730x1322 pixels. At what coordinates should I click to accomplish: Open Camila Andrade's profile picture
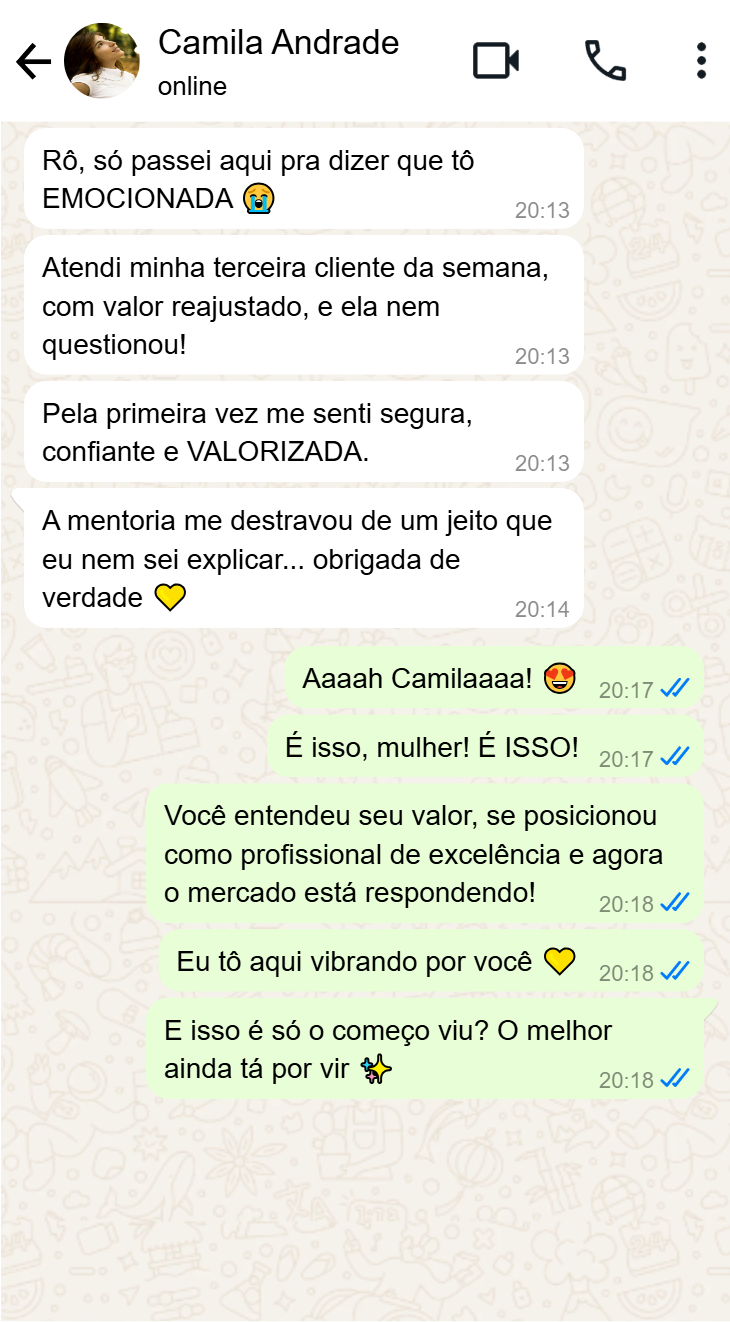(102, 61)
